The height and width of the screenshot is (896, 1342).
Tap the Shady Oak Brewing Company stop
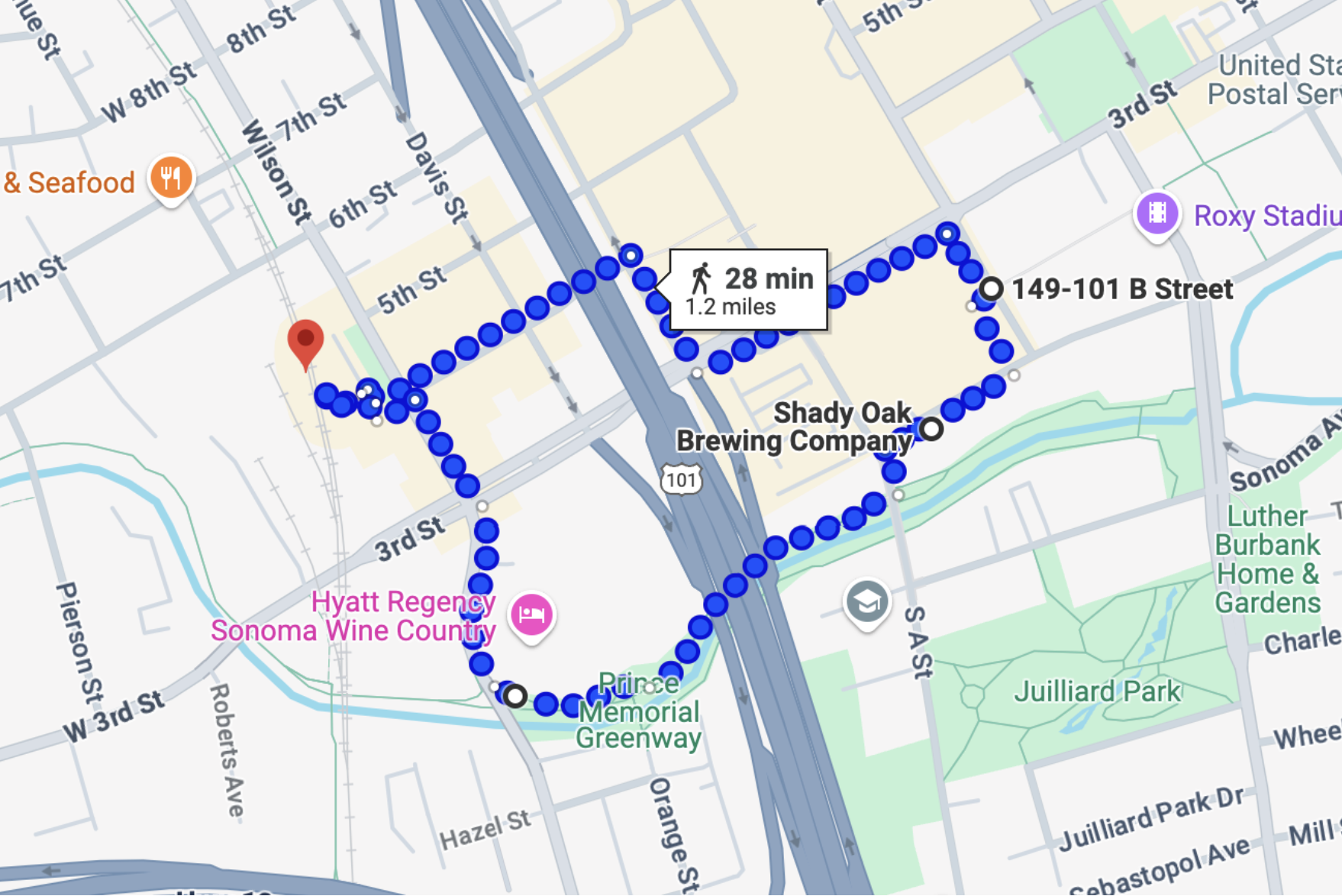point(931,429)
